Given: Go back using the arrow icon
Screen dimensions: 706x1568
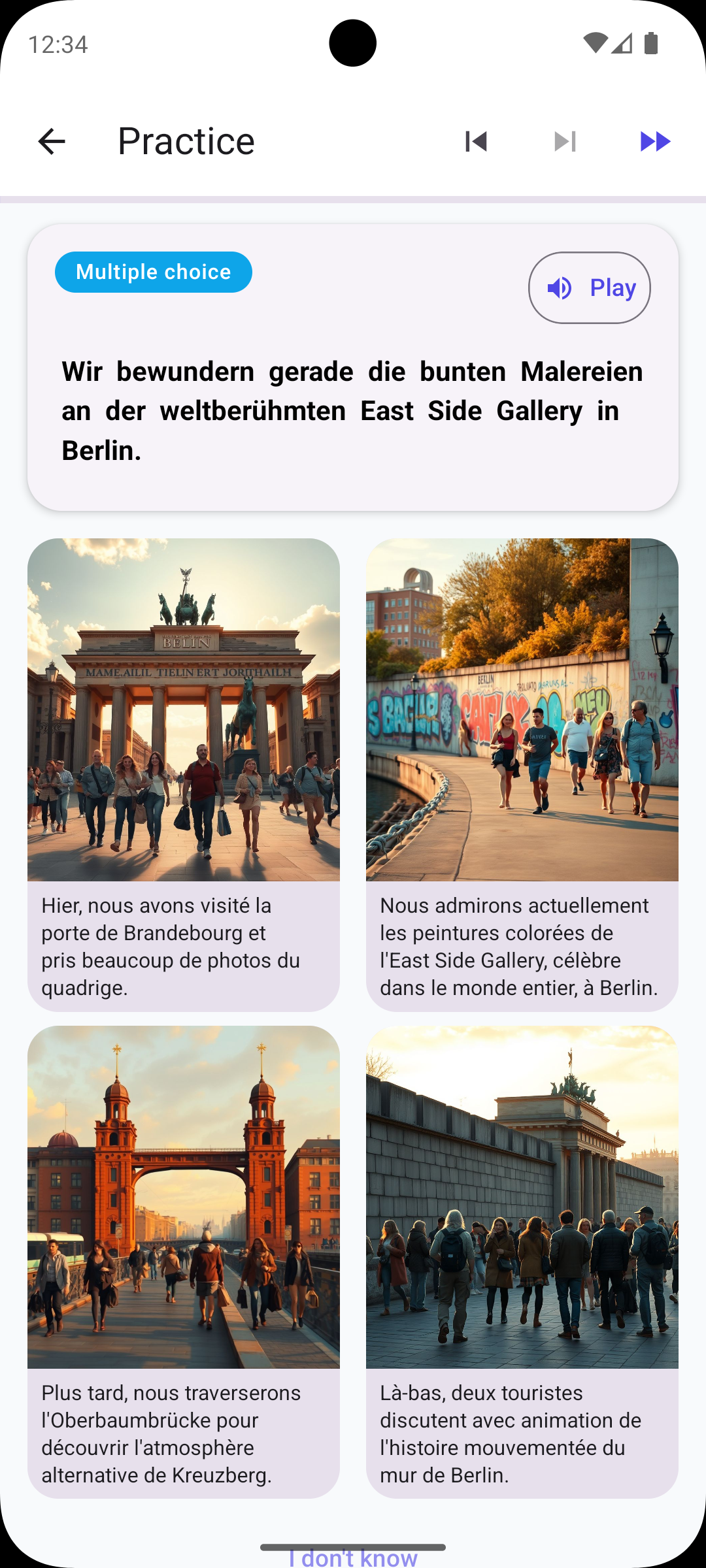Looking at the screenshot, I should pyautogui.click(x=52, y=141).
